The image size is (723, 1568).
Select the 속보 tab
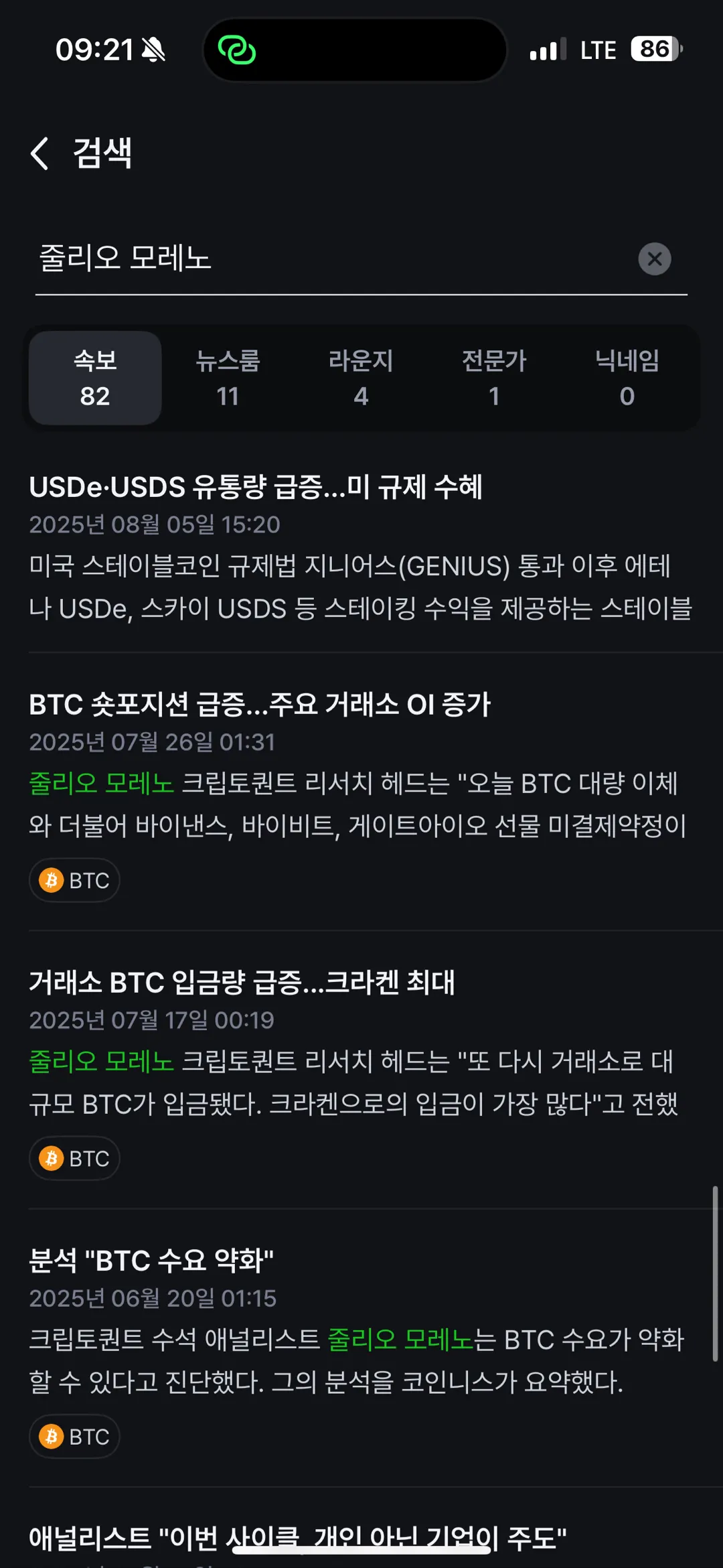[95, 378]
